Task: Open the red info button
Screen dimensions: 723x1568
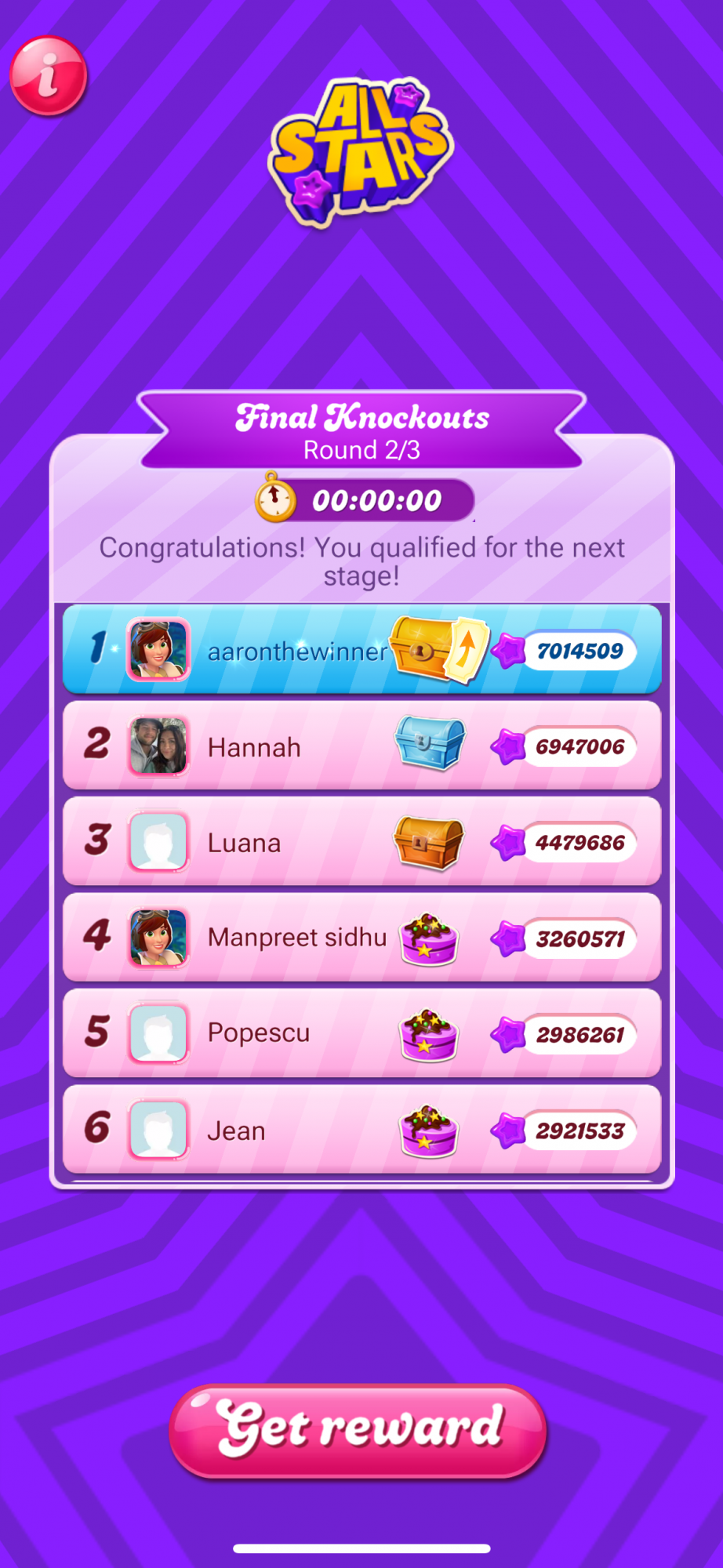Action: point(48,76)
